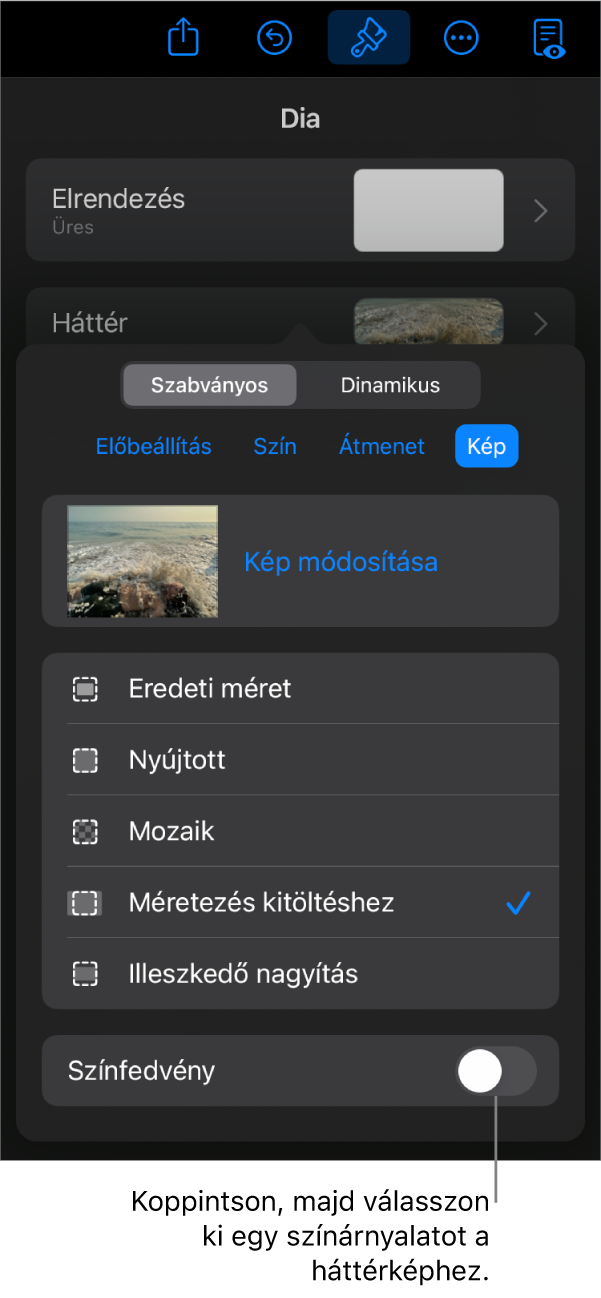This screenshot has height=1298, width=601.
Task: Select Méretezés kitöltéshez option
Action: tap(300, 903)
